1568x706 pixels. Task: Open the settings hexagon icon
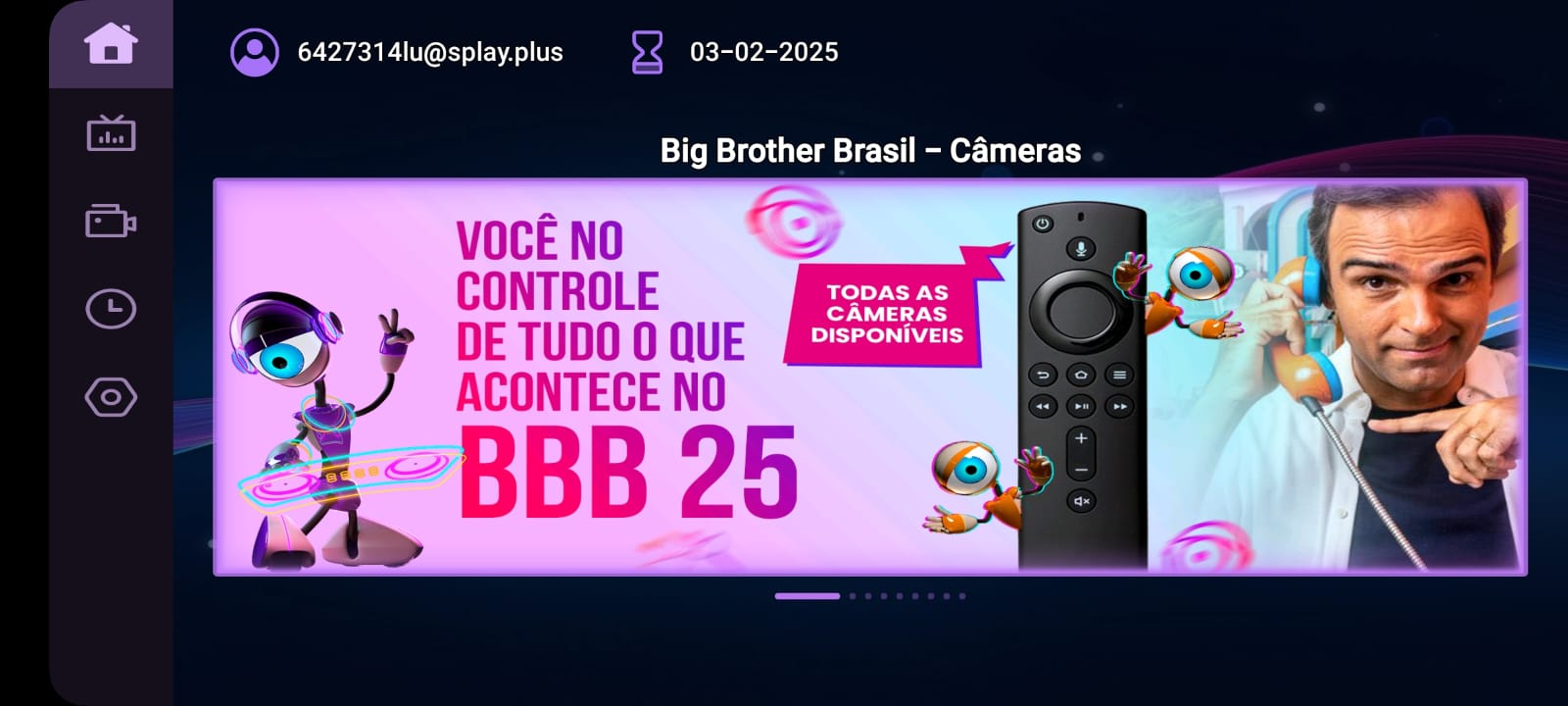click(111, 397)
